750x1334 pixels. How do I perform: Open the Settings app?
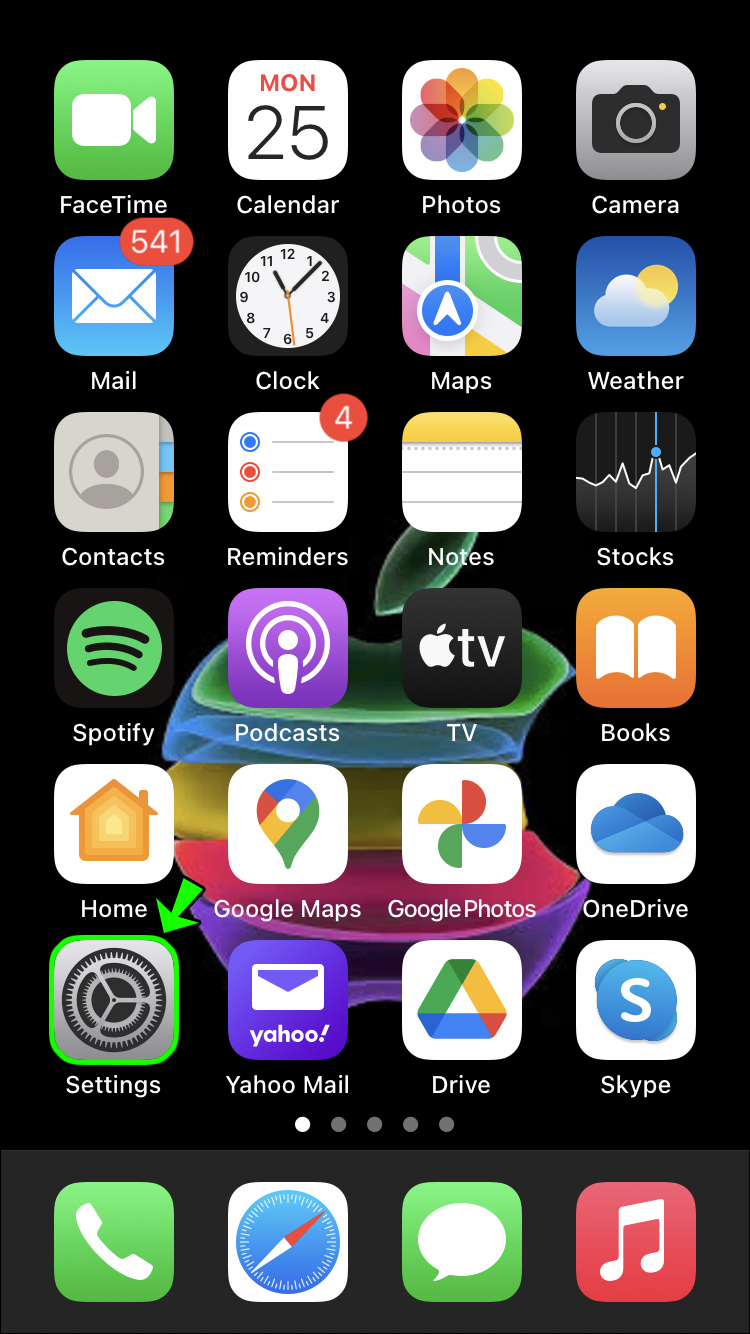point(114,999)
